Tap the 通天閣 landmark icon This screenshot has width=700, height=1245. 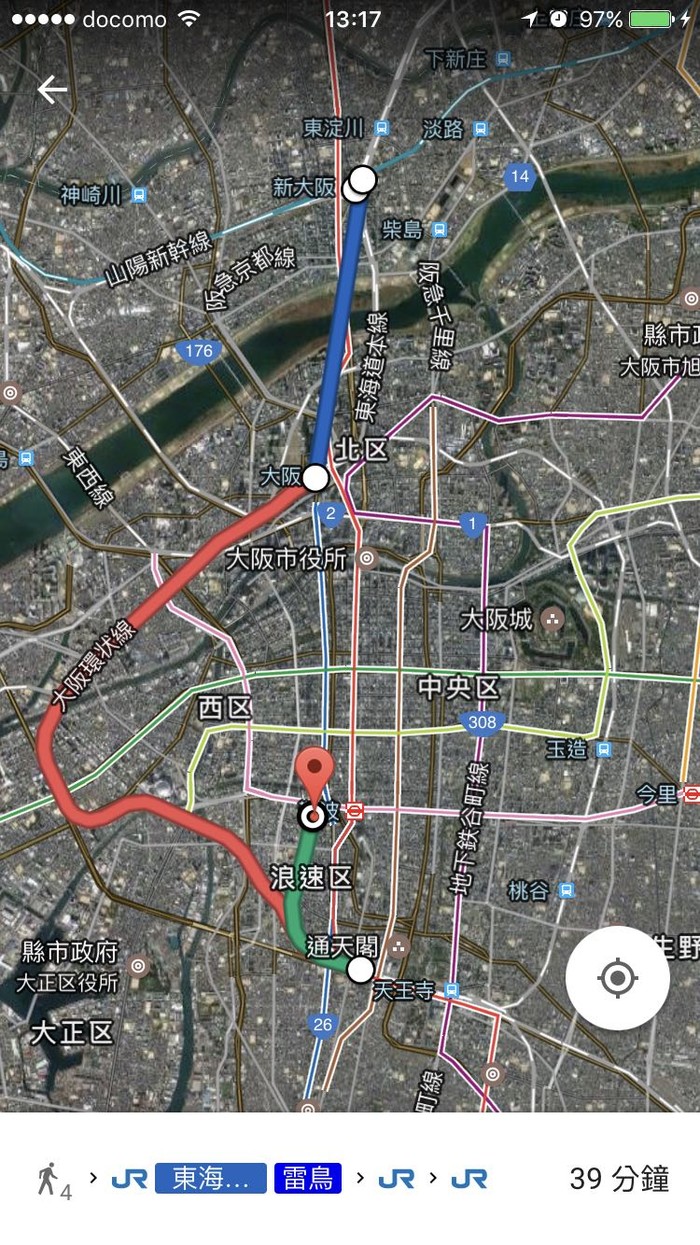point(399,944)
